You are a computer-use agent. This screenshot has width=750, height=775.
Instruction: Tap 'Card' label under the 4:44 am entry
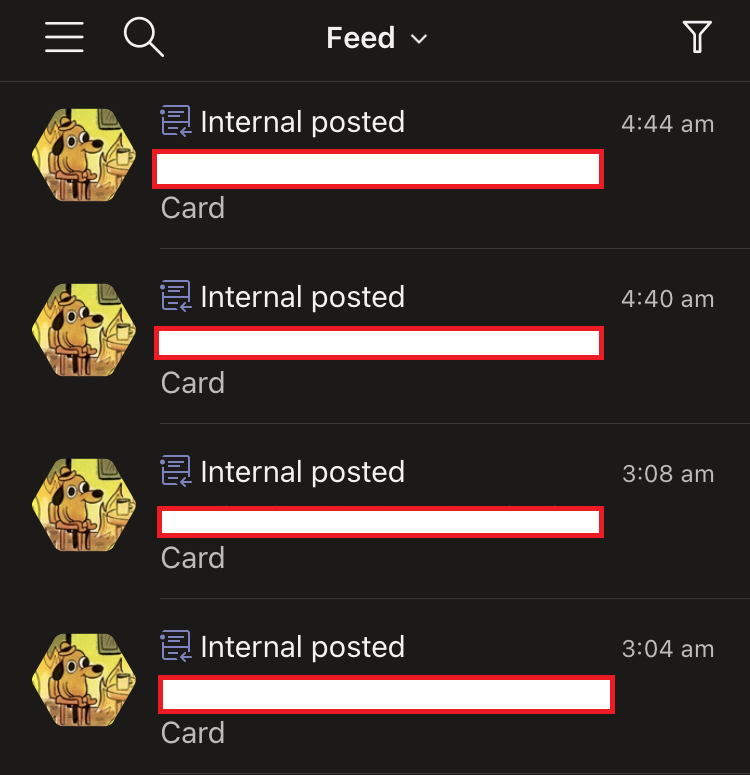(x=192, y=208)
